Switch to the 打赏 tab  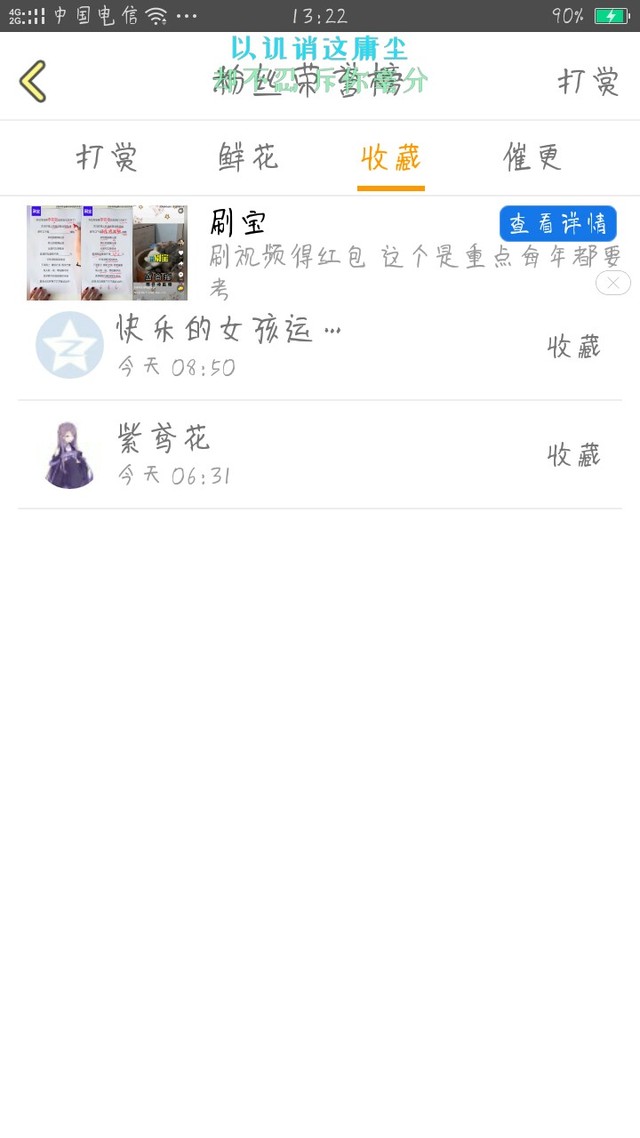(x=107, y=157)
